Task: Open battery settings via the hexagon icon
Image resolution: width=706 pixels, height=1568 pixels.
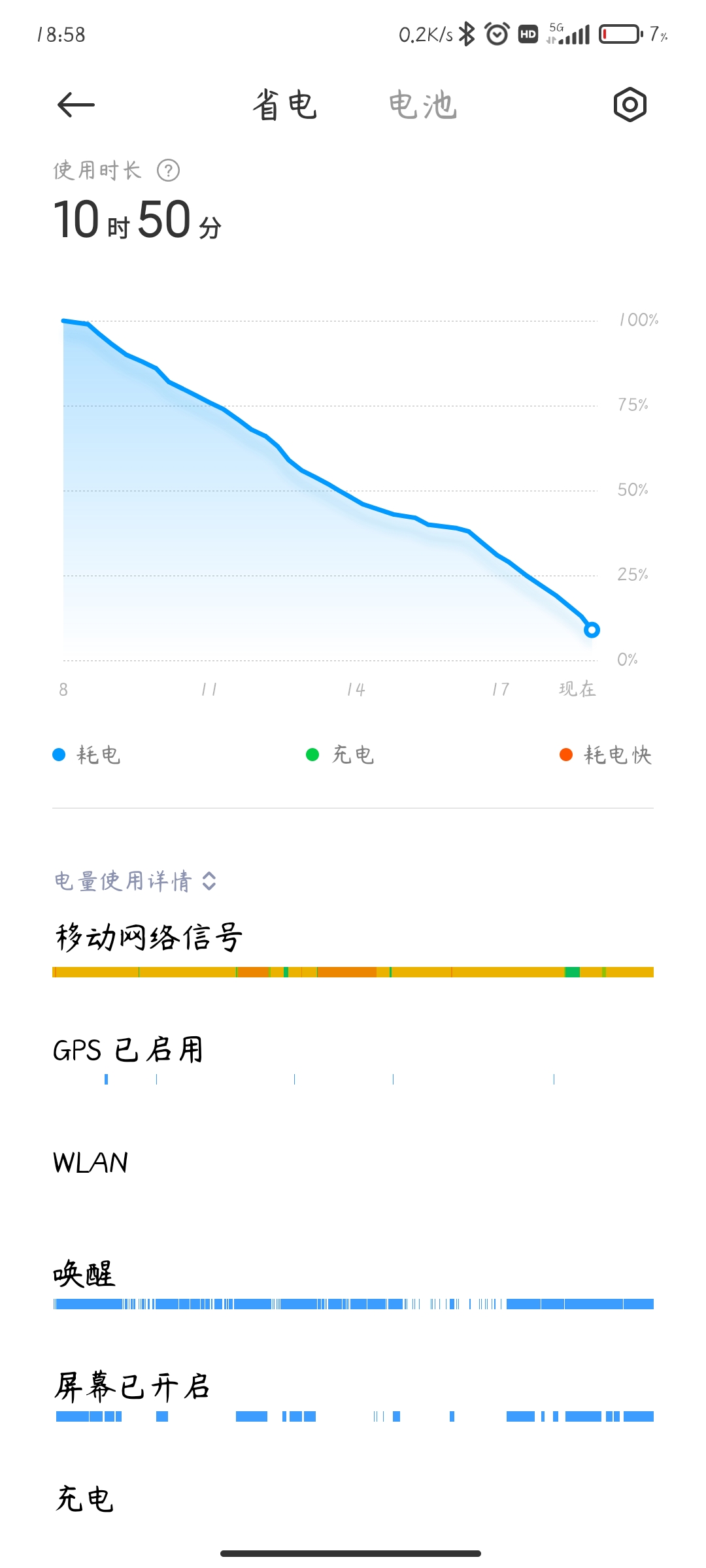Action: 630,105
